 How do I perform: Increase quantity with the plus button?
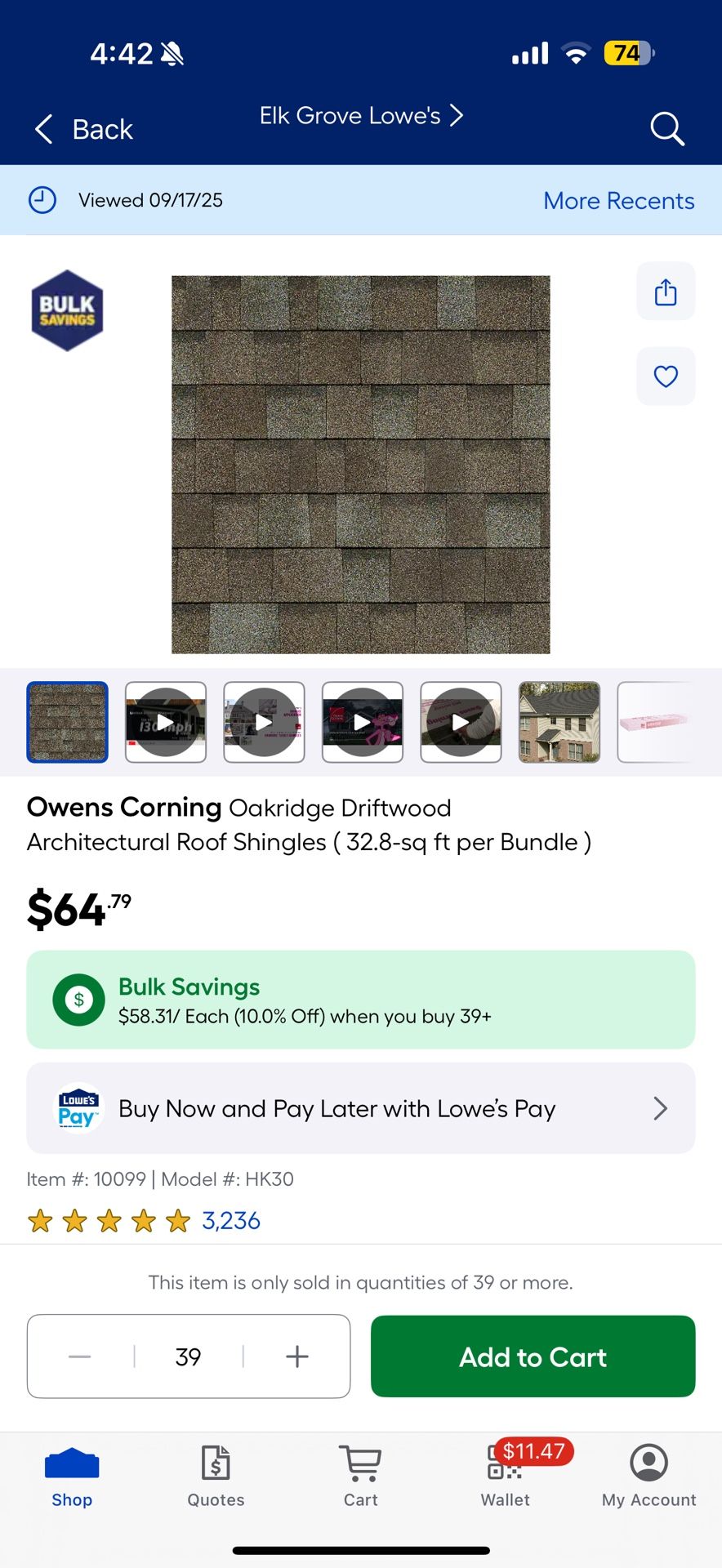[297, 1356]
